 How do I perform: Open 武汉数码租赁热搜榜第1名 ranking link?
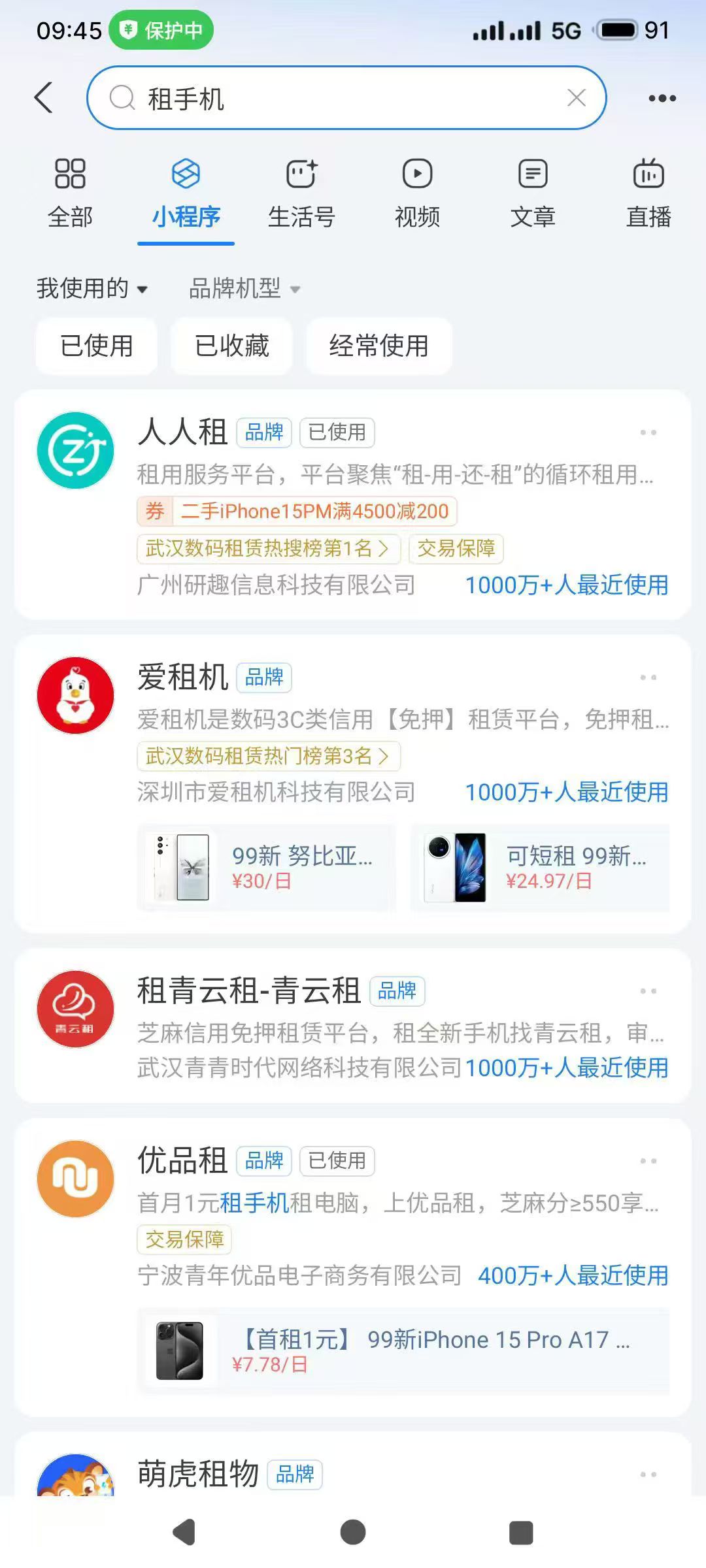pos(267,548)
